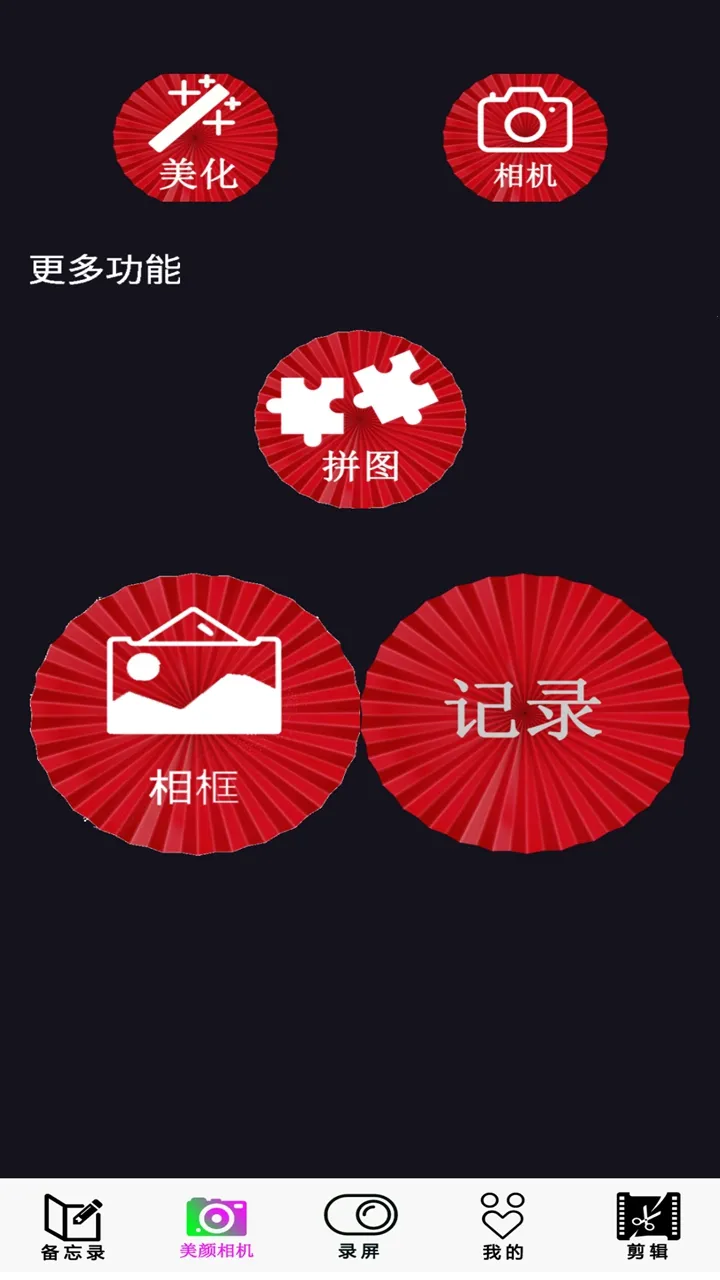Click the record toggle icon above 录屏
This screenshot has width=720, height=1280.
click(360, 1213)
